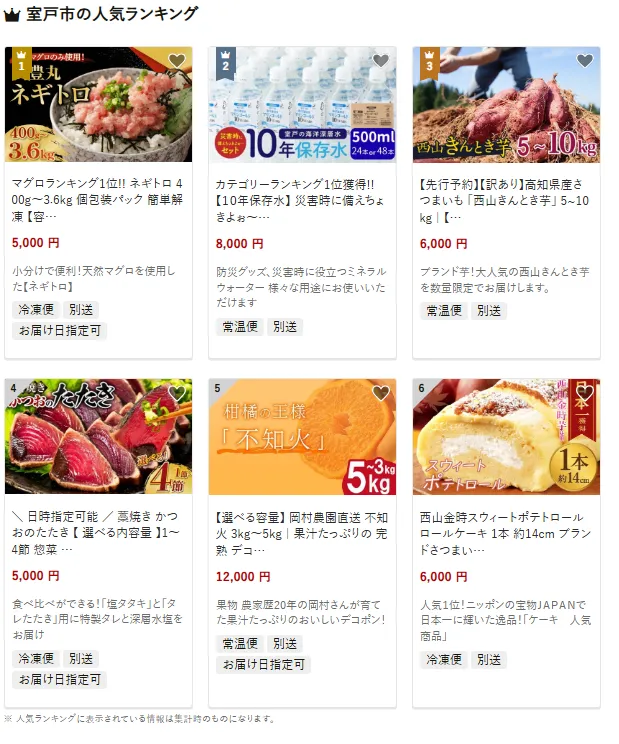Save the 不知火 citrus item with the heart
Screen dimensions: 619x744
pos(381,393)
